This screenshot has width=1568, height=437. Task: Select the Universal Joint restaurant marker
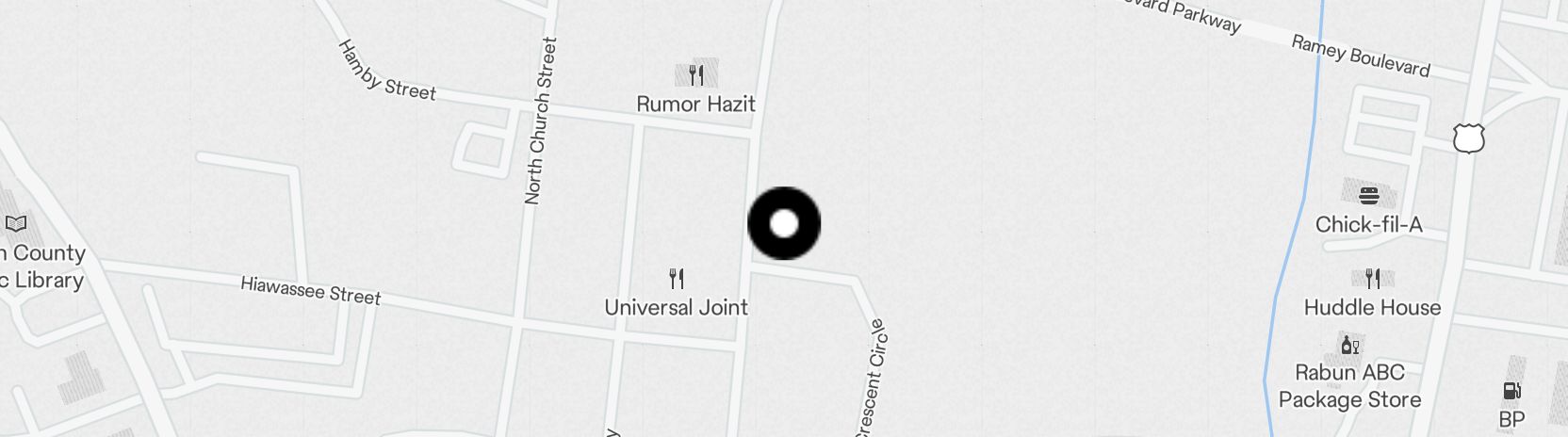click(676, 280)
